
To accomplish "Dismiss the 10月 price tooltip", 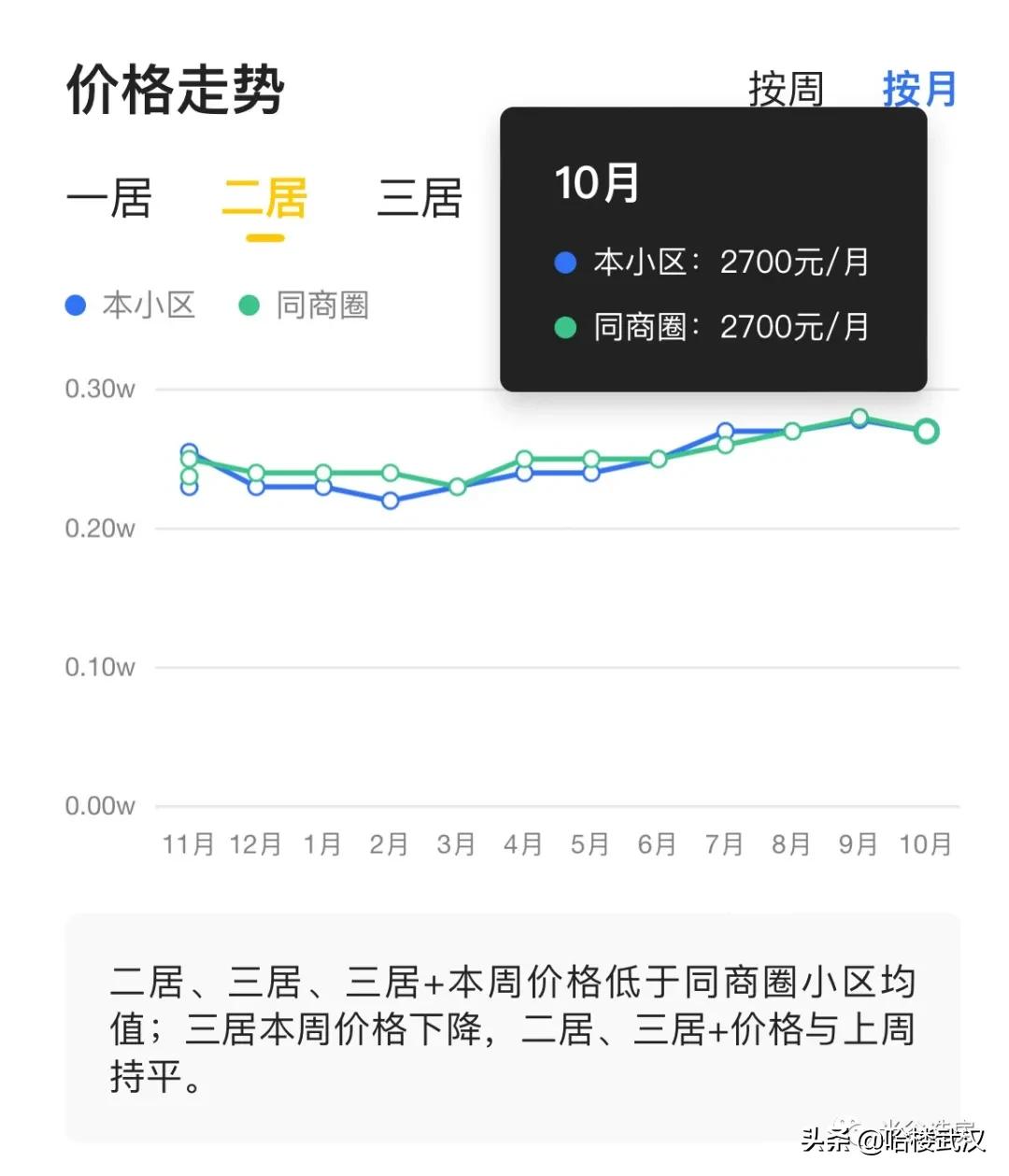I will pos(713,248).
